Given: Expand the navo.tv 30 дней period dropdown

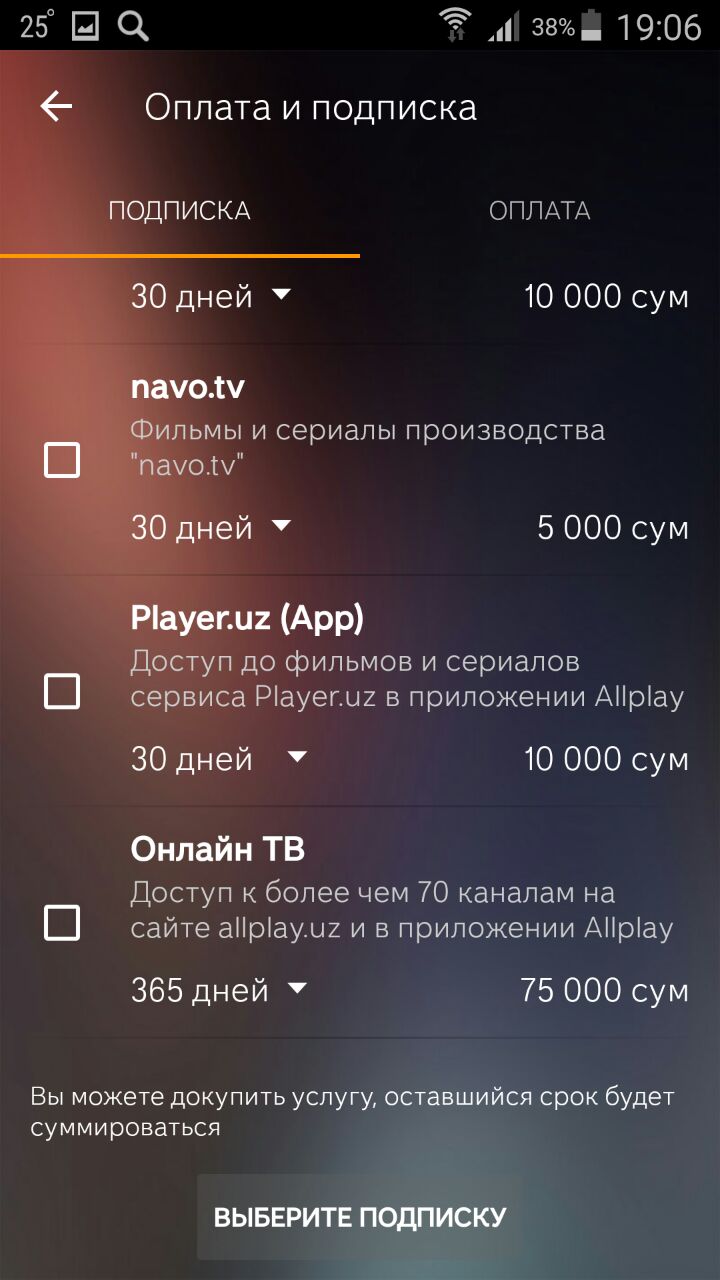Looking at the screenshot, I should [x=211, y=527].
